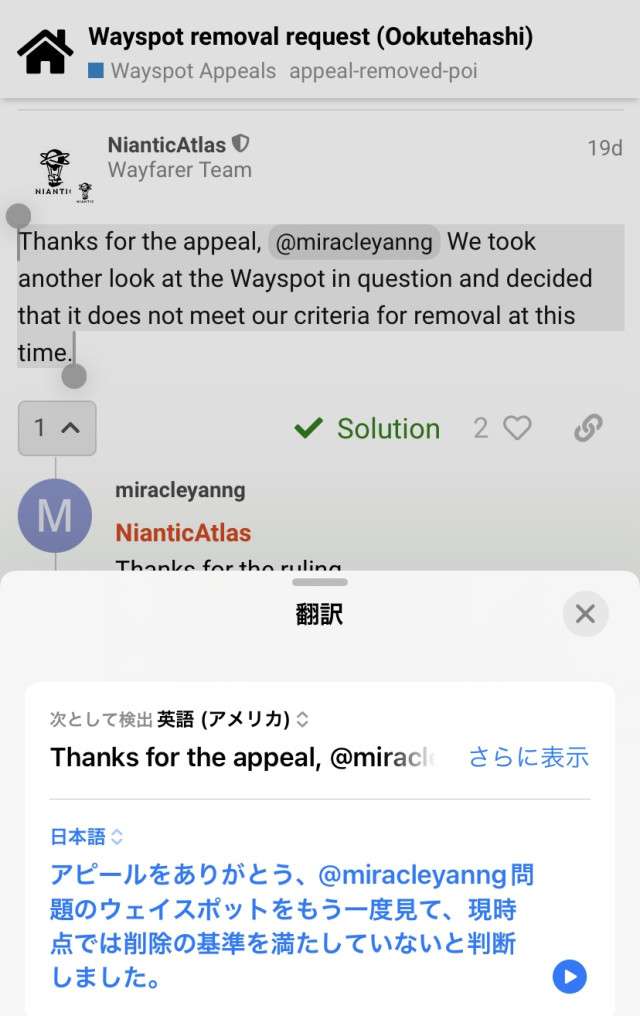Viewport: 640px width, 1016px height.
Task: Go to the forum home icon
Action: click(45, 52)
